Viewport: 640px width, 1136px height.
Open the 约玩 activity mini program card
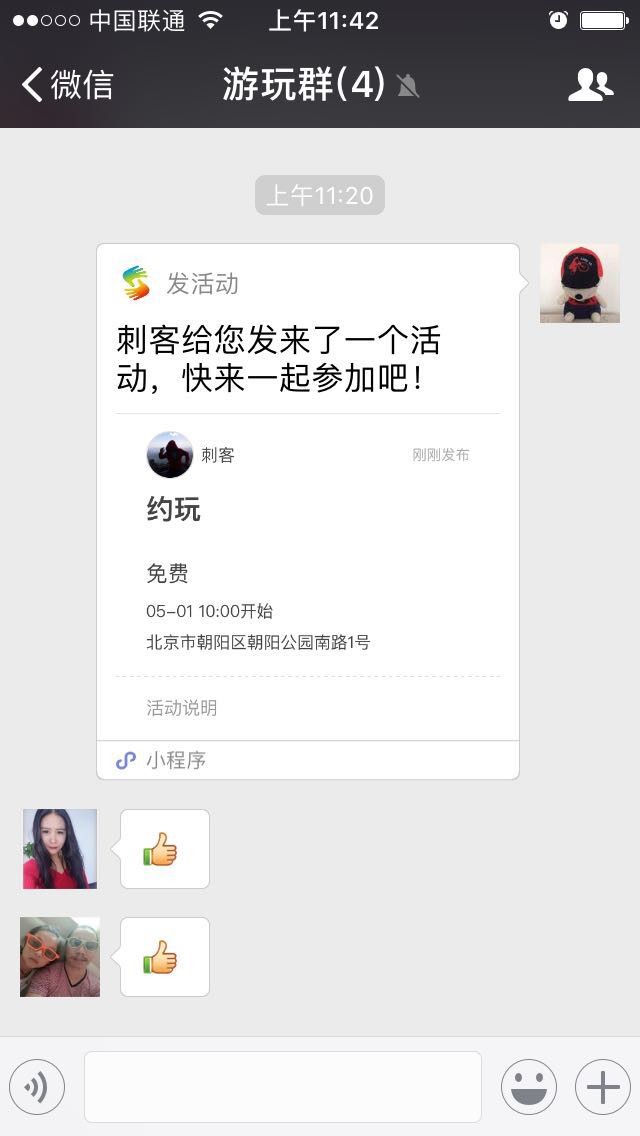(308, 510)
